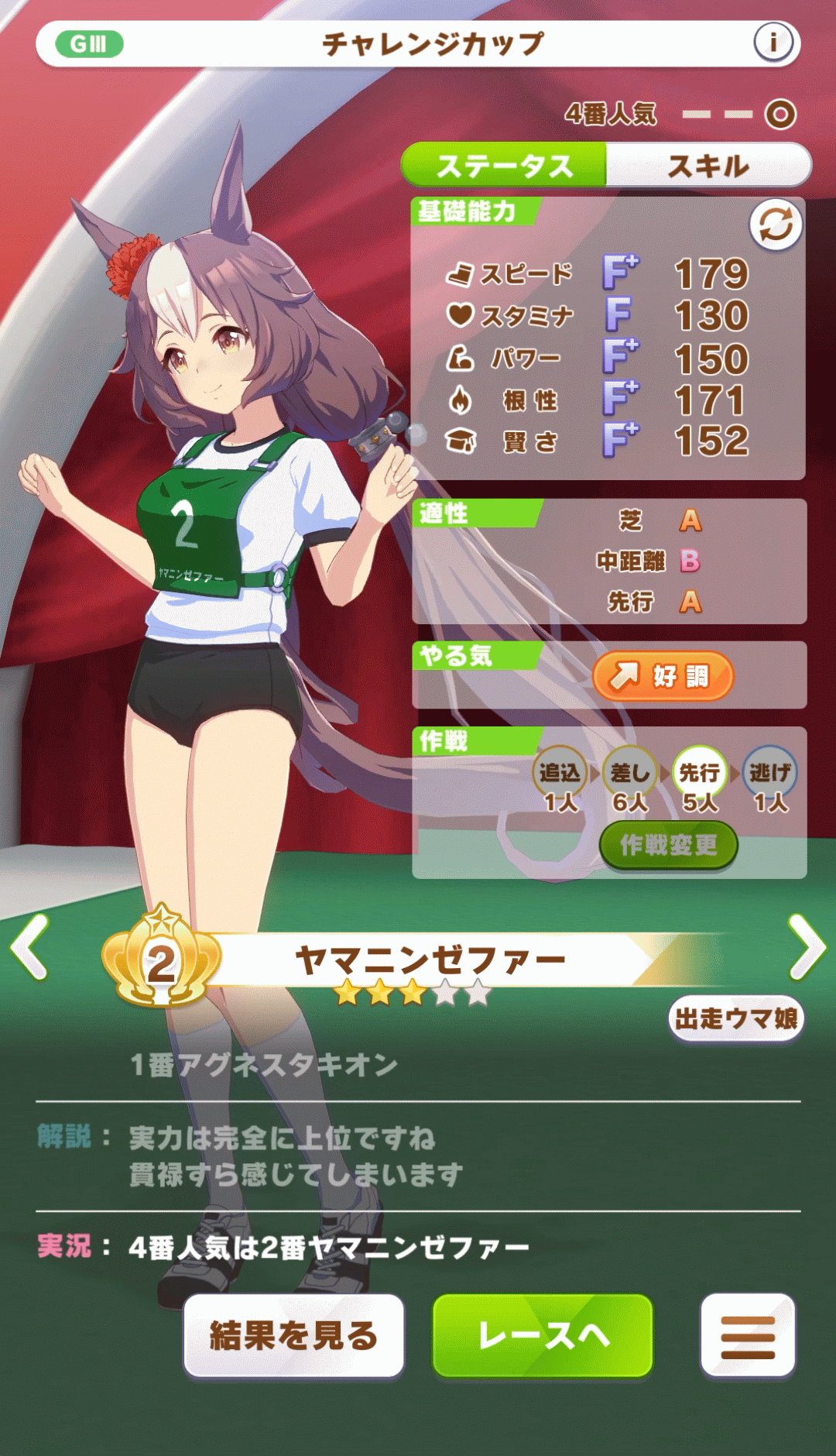
Task: Go to the previous runner
Action: tap(29, 946)
